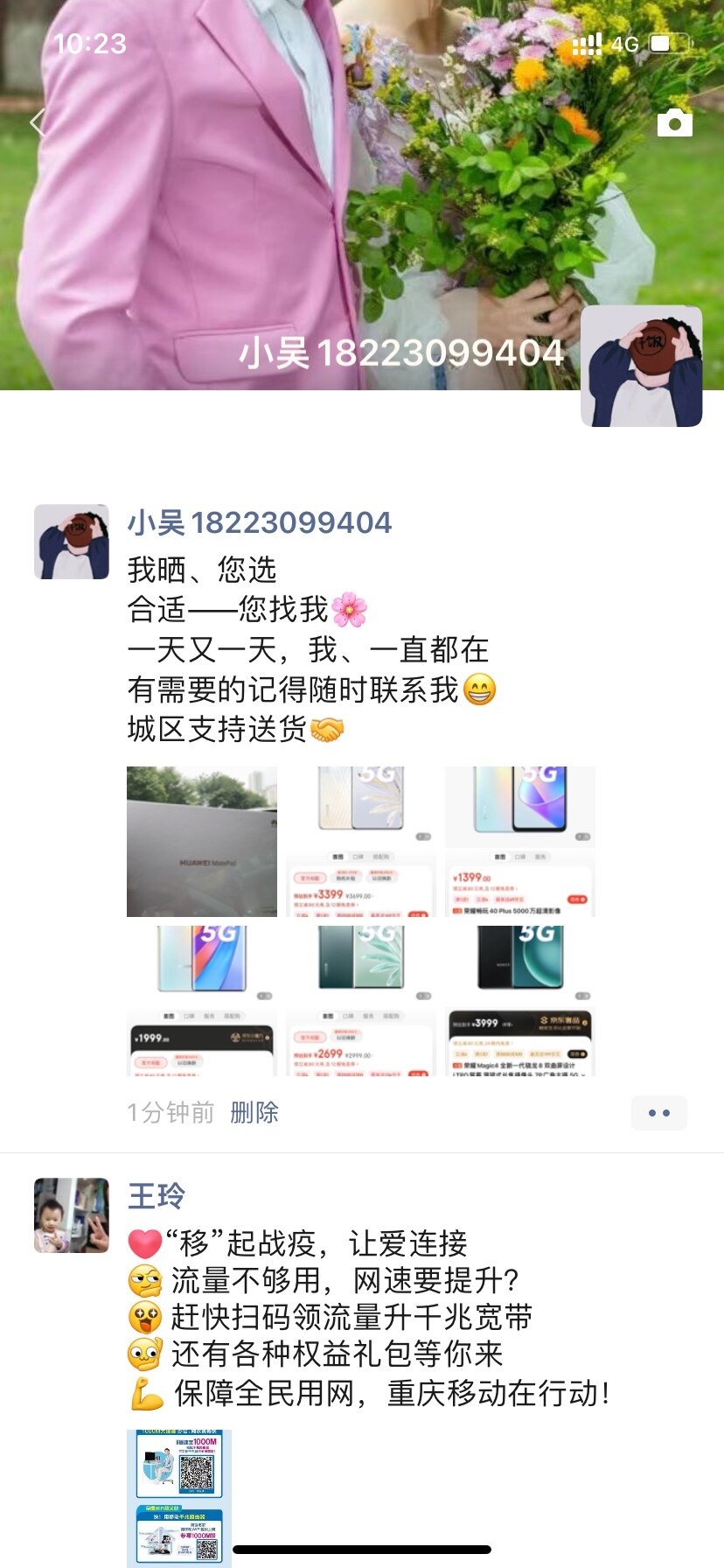This screenshot has width=724, height=1568.
Task: Open 小吴's avatar beside the post
Action: pyautogui.click(x=72, y=542)
